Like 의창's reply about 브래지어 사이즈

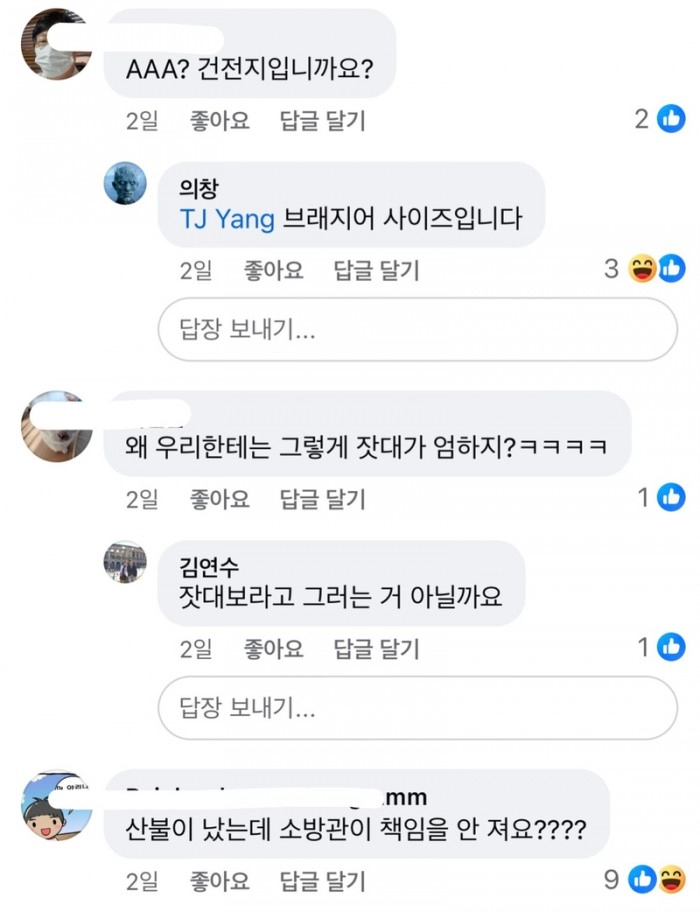274,270
